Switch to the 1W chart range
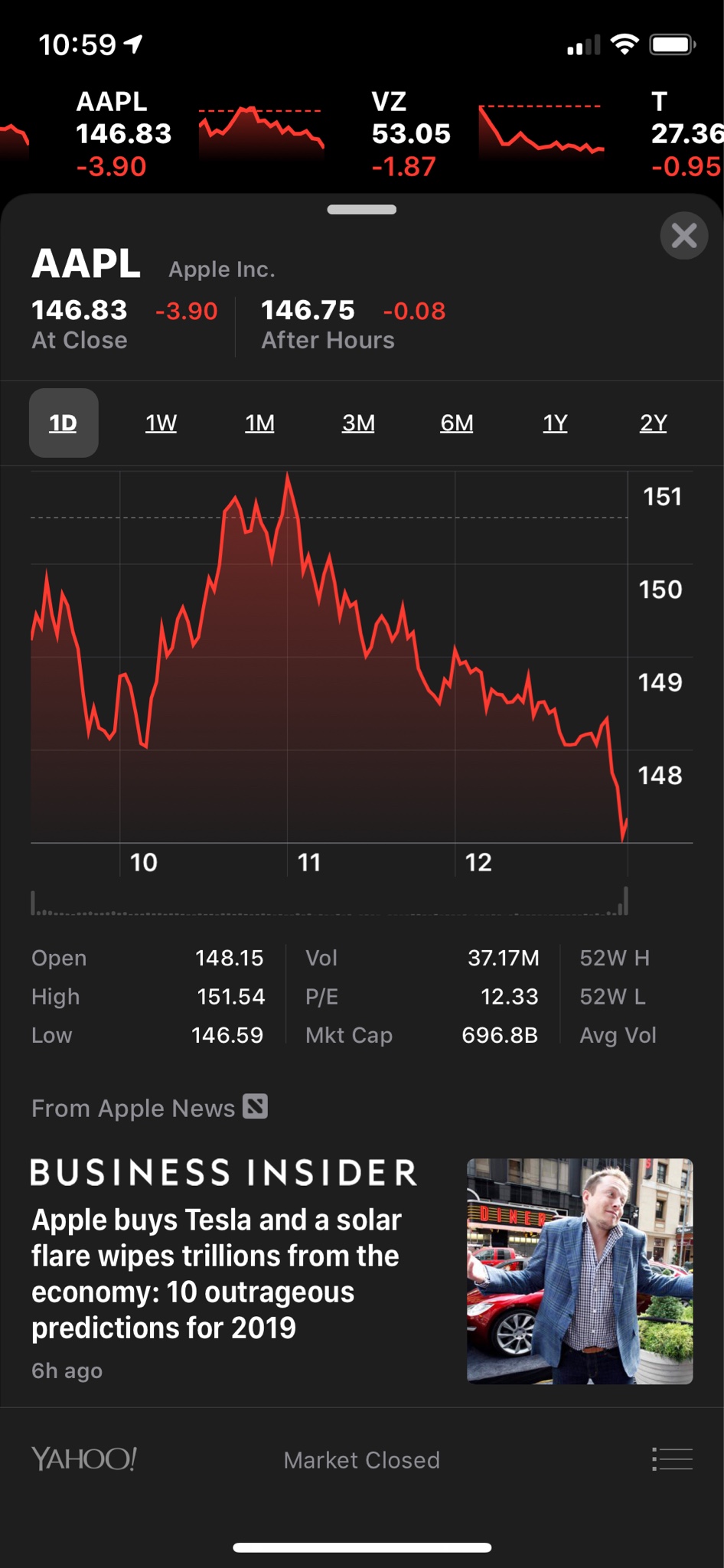 point(161,423)
